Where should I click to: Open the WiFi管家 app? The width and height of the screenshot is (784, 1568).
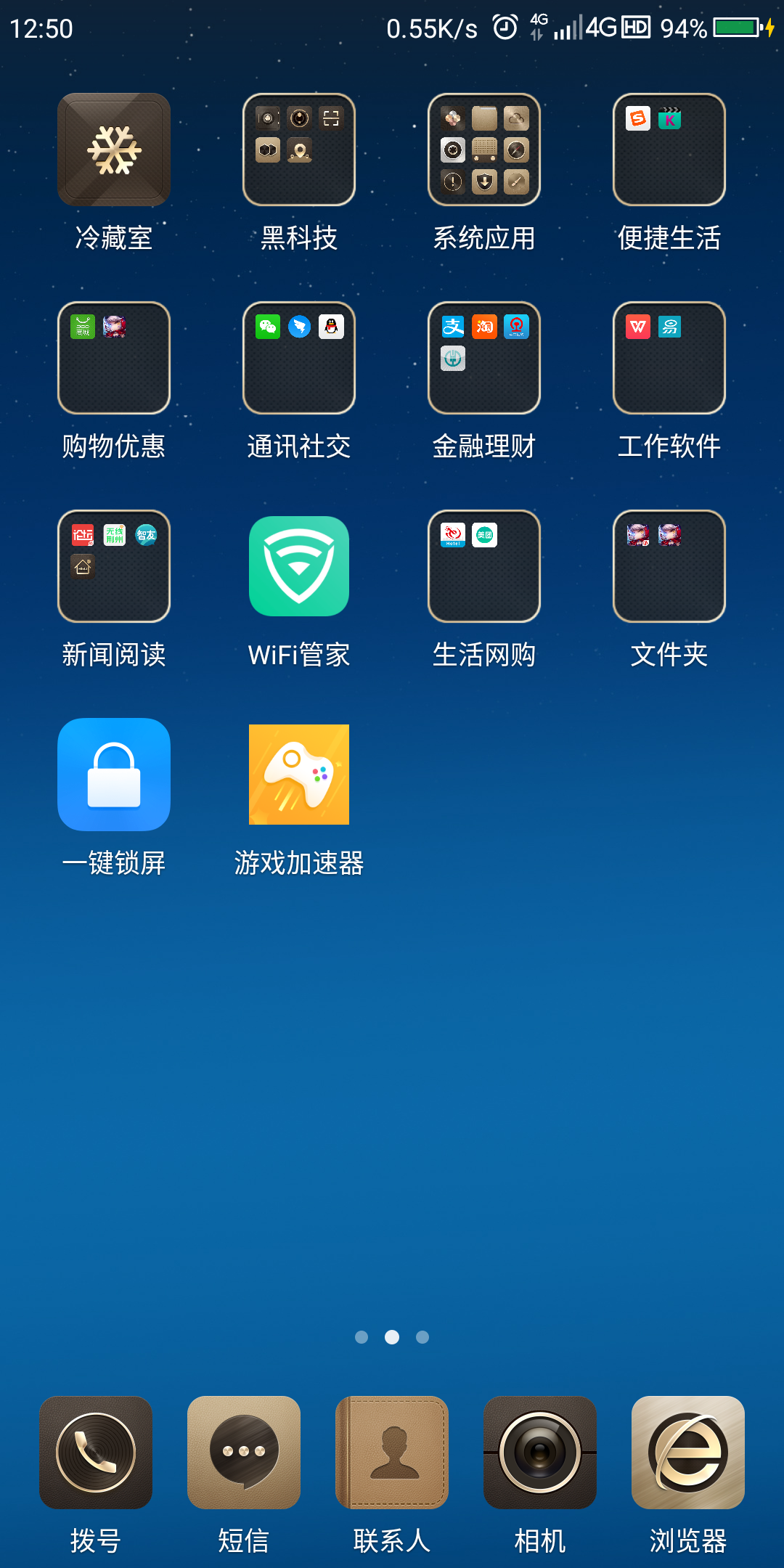click(298, 566)
